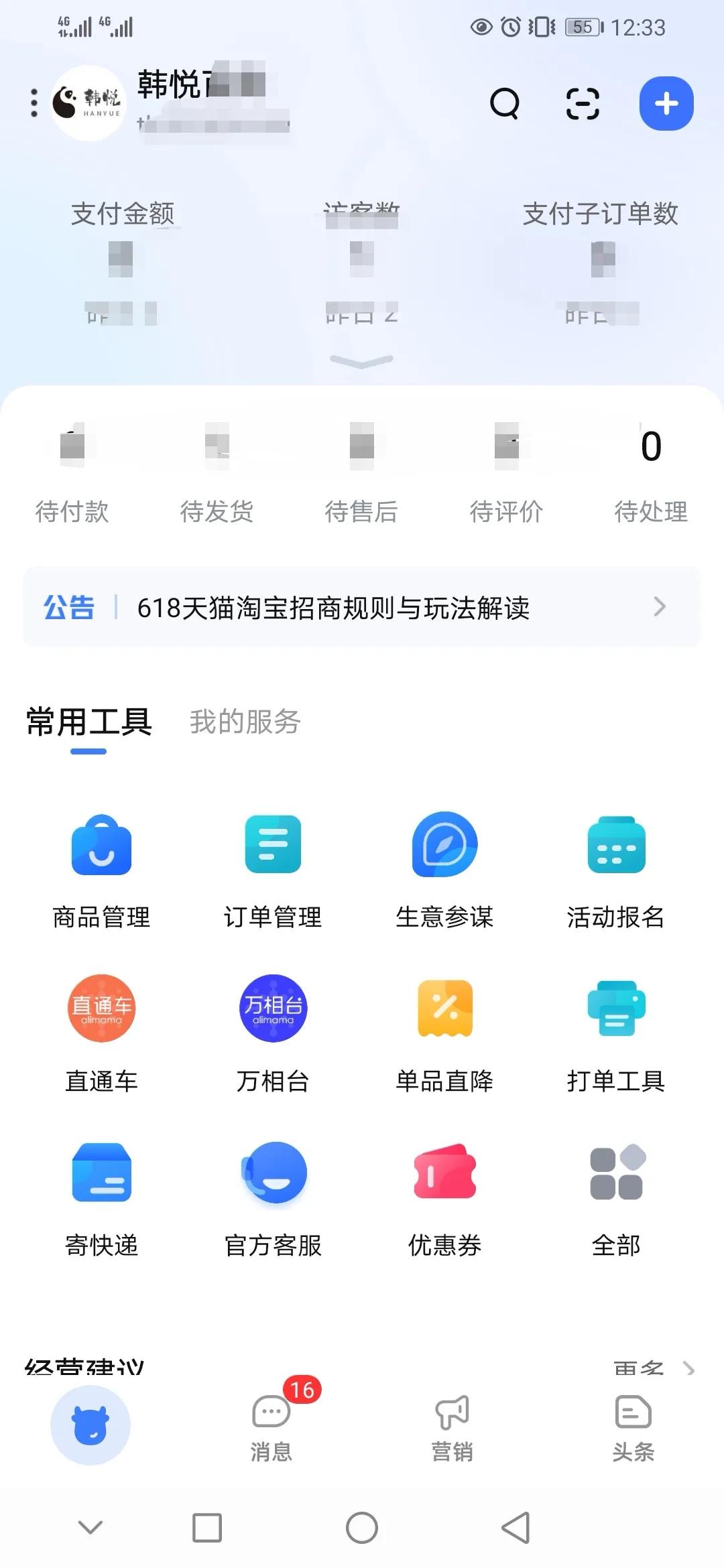Collapse the stats panel with the chevron
This screenshot has width=724, height=1568.
[361, 361]
